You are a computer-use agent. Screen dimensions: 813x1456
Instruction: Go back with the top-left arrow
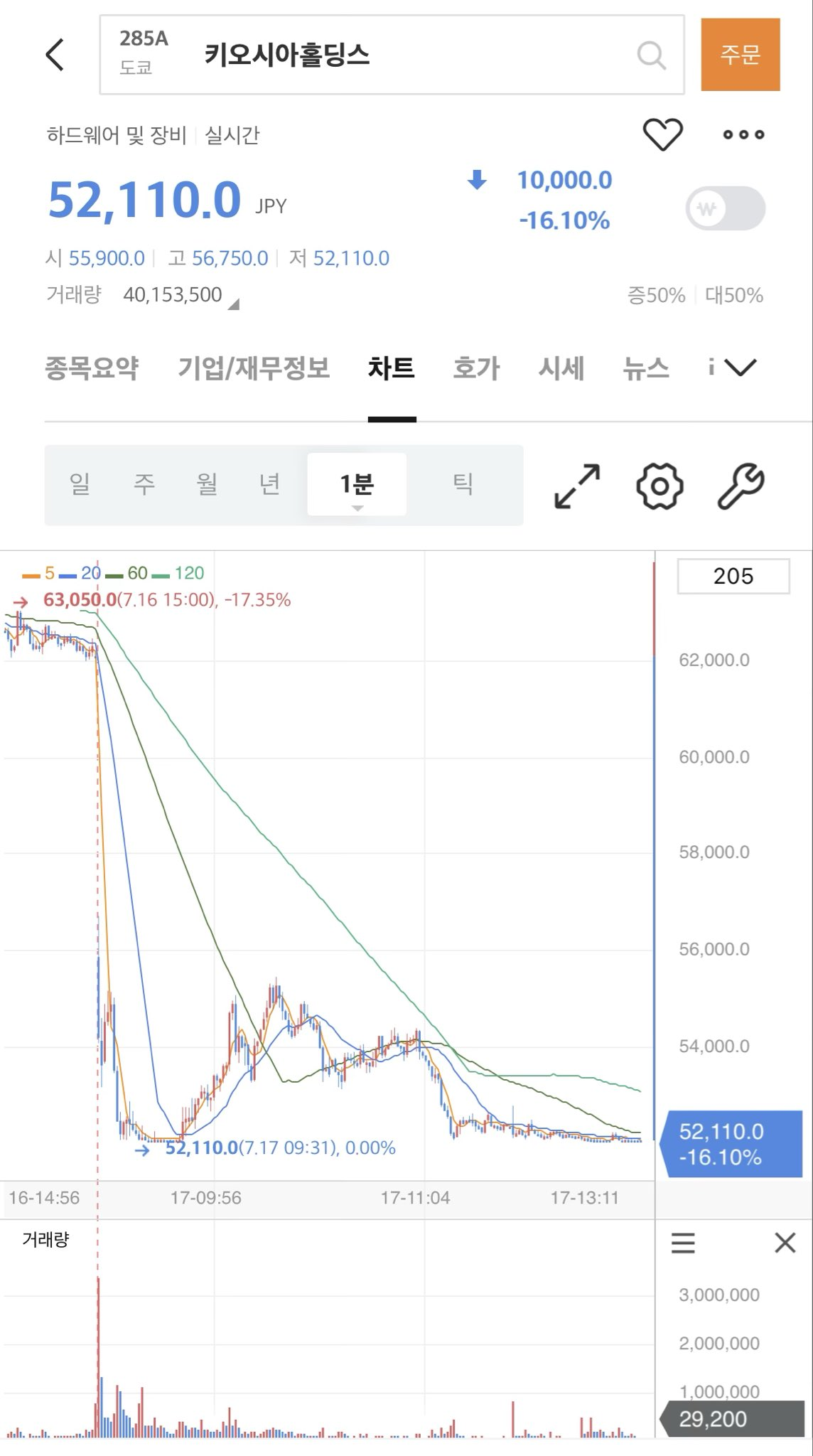coord(55,55)
